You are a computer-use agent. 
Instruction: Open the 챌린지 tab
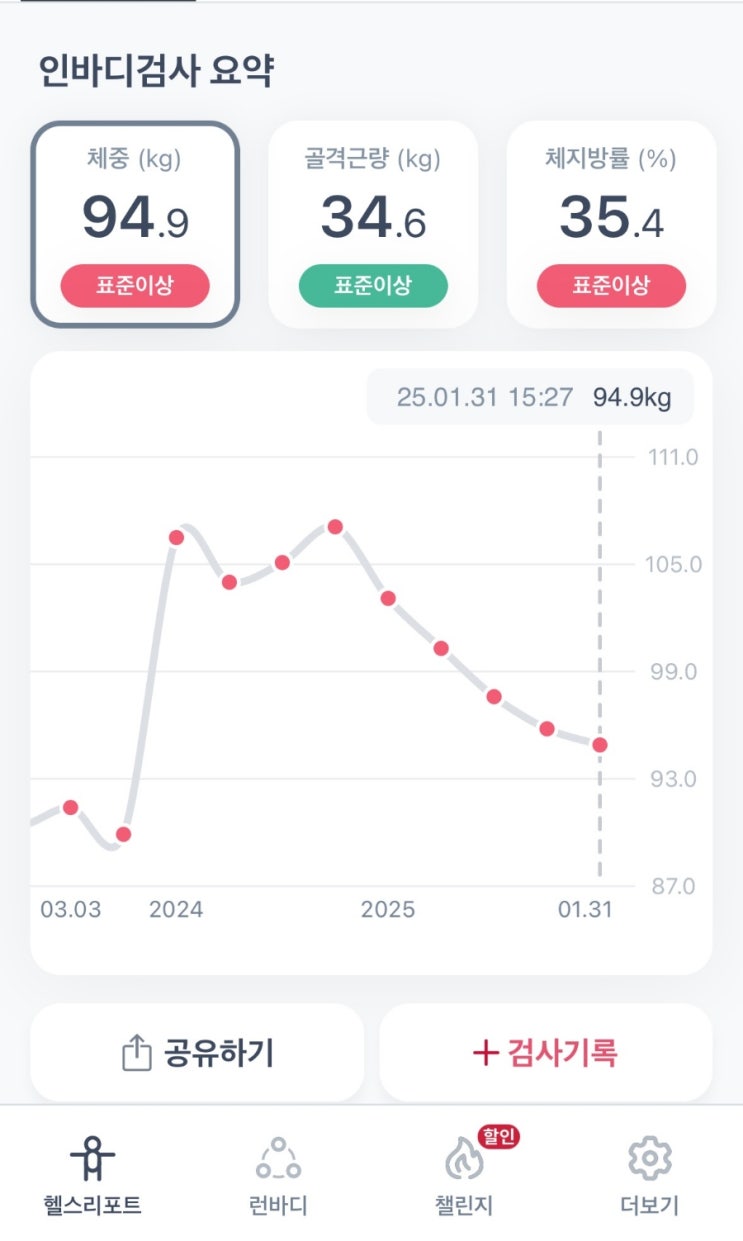464,1178
